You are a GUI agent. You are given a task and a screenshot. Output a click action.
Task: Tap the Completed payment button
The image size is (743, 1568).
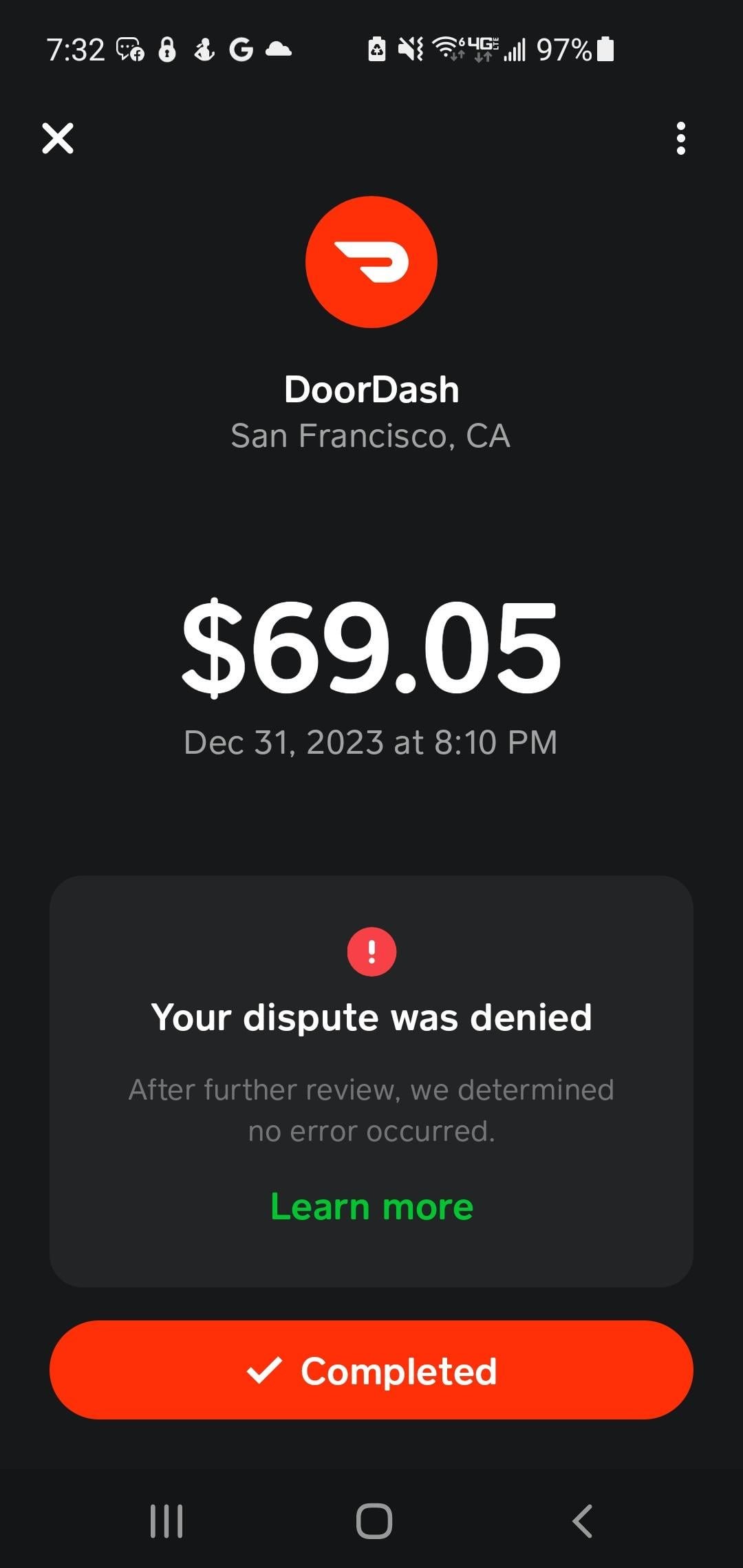click(371, 1371)
